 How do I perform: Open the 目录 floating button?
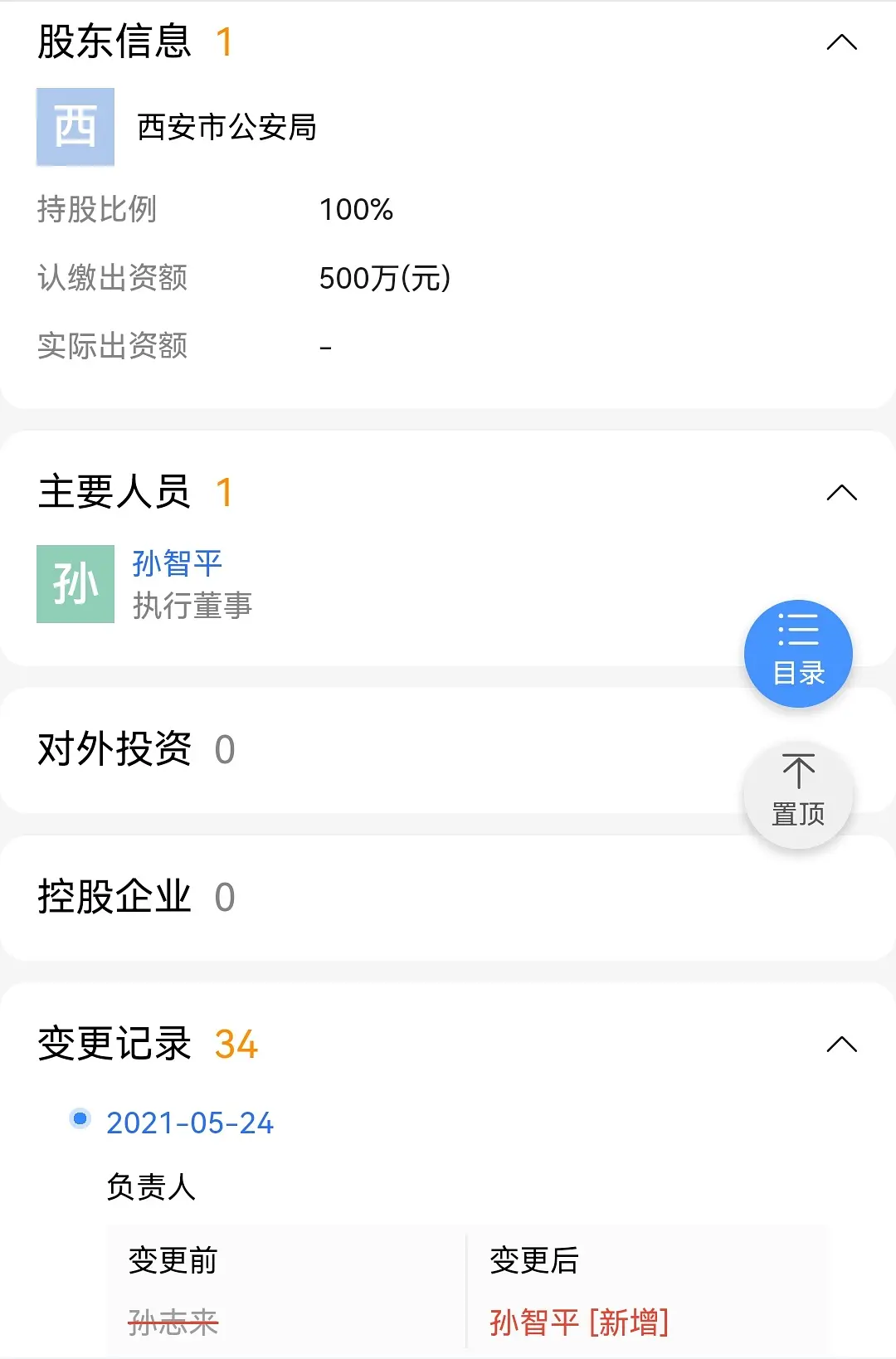pyautogui.click(x=798, y=654)
